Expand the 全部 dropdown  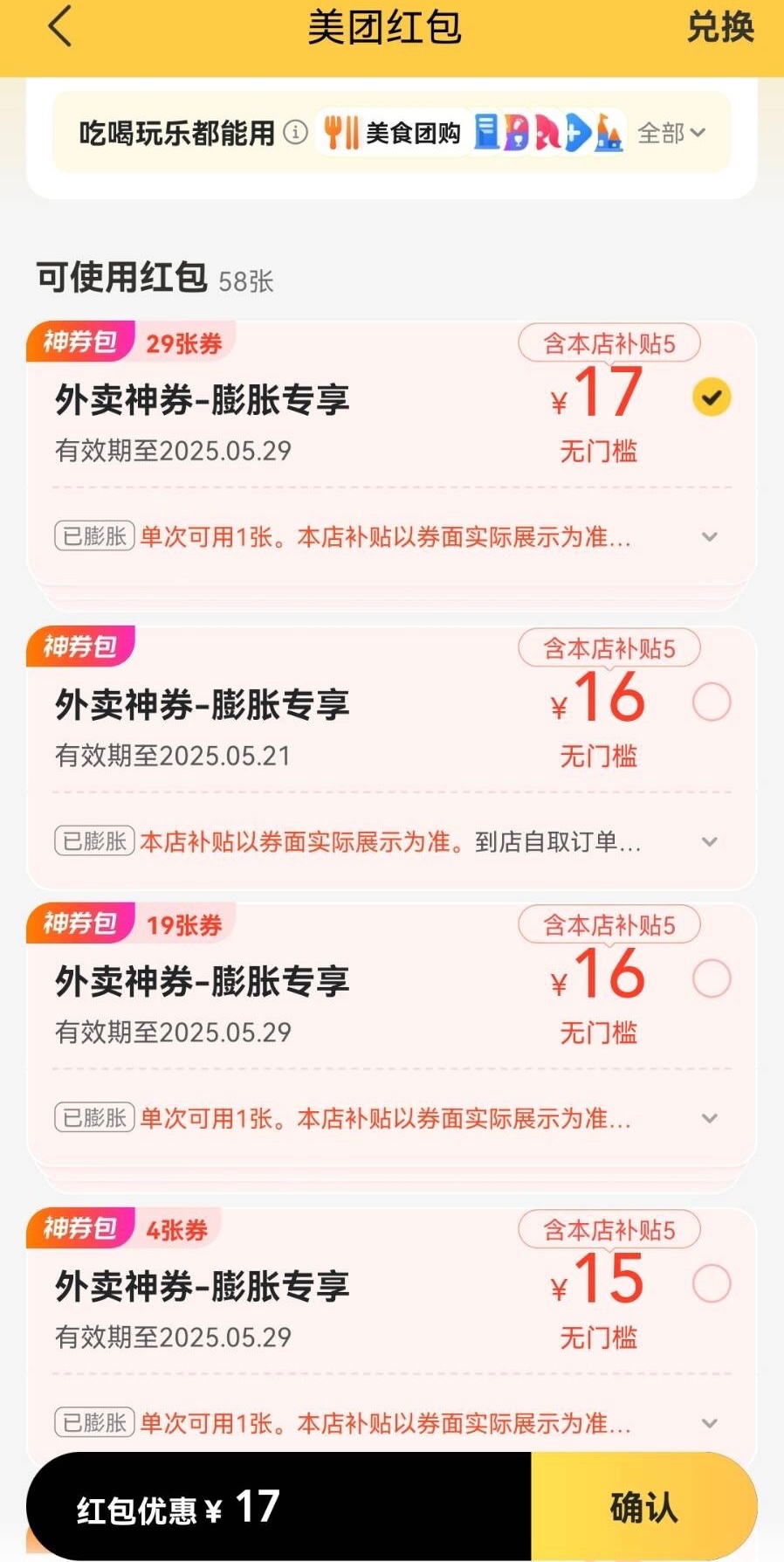pos(671,133)
